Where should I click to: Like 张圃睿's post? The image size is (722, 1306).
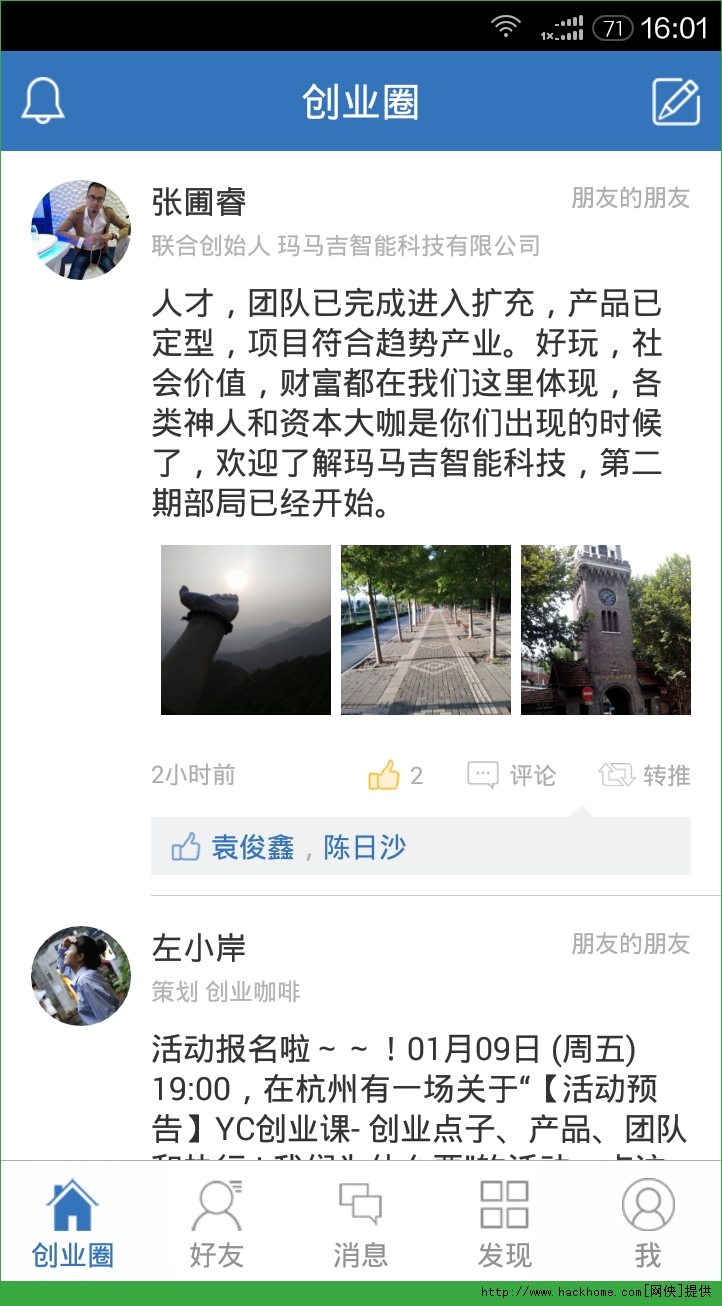395,775
